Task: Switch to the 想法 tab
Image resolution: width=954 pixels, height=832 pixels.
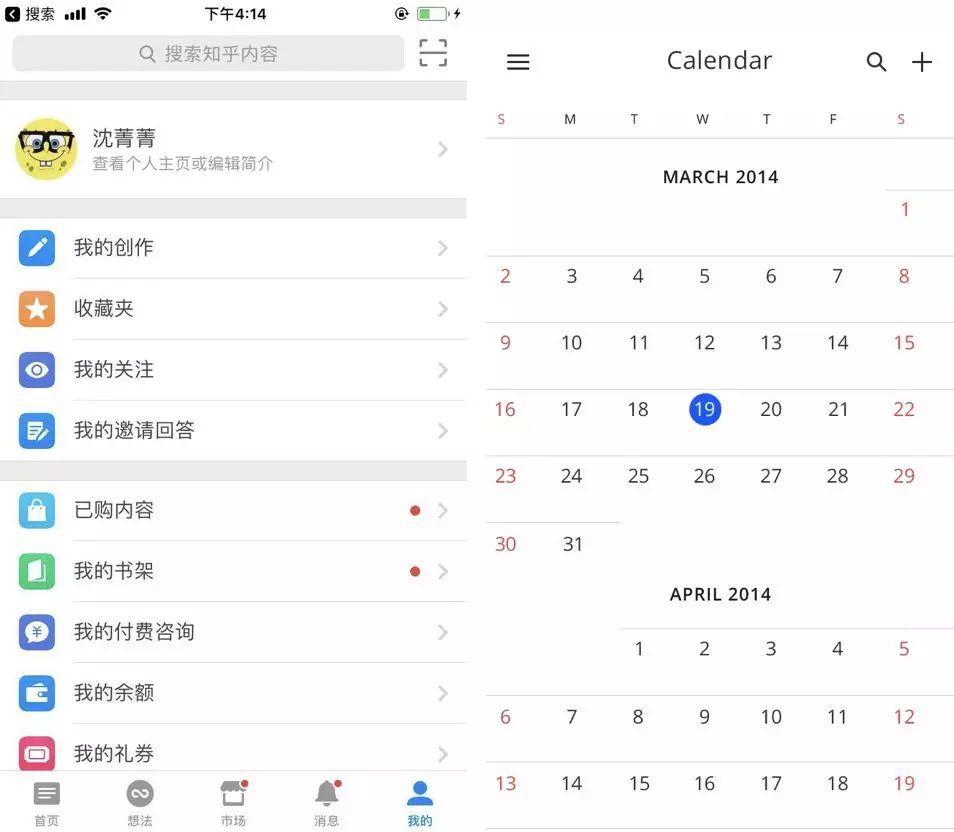Action: coord(140,803)
